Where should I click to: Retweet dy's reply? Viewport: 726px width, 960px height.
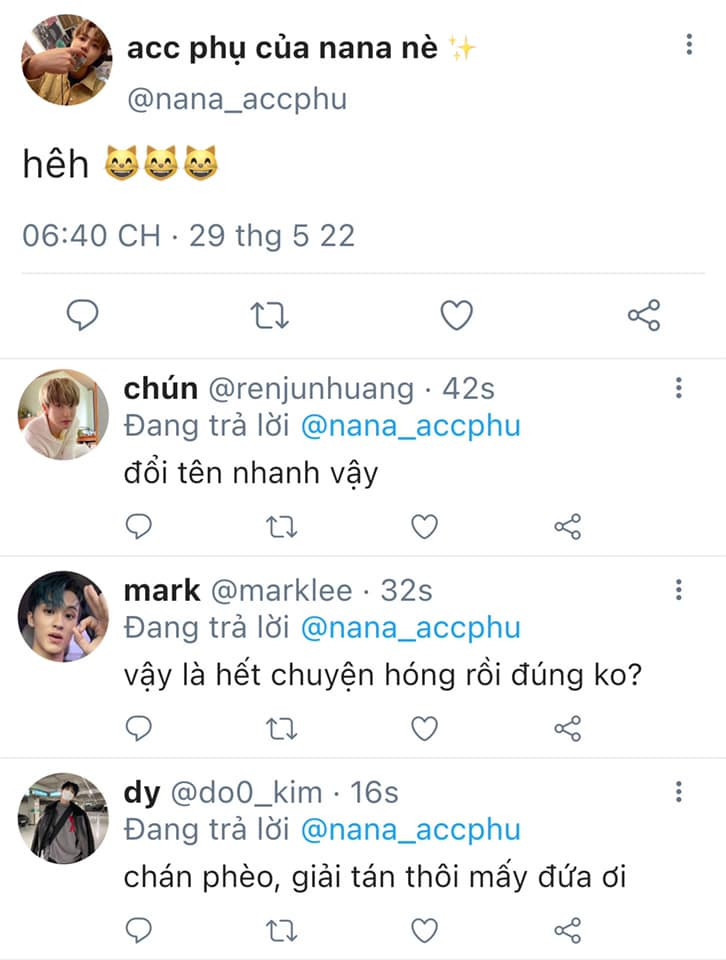pos(282,931)
